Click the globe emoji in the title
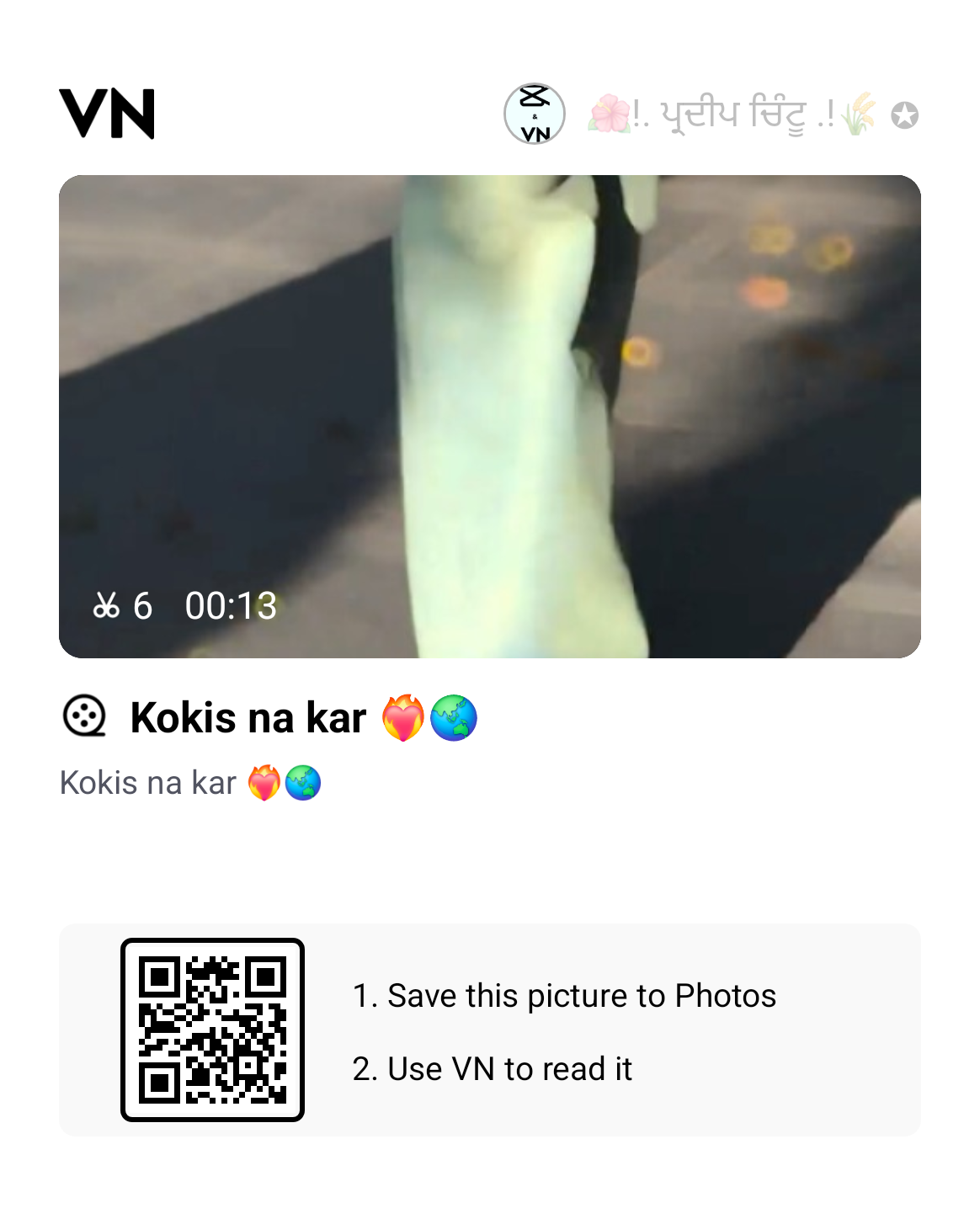Image resolution: width=980 pixels, height=1224 pixels. click(455, 718)
